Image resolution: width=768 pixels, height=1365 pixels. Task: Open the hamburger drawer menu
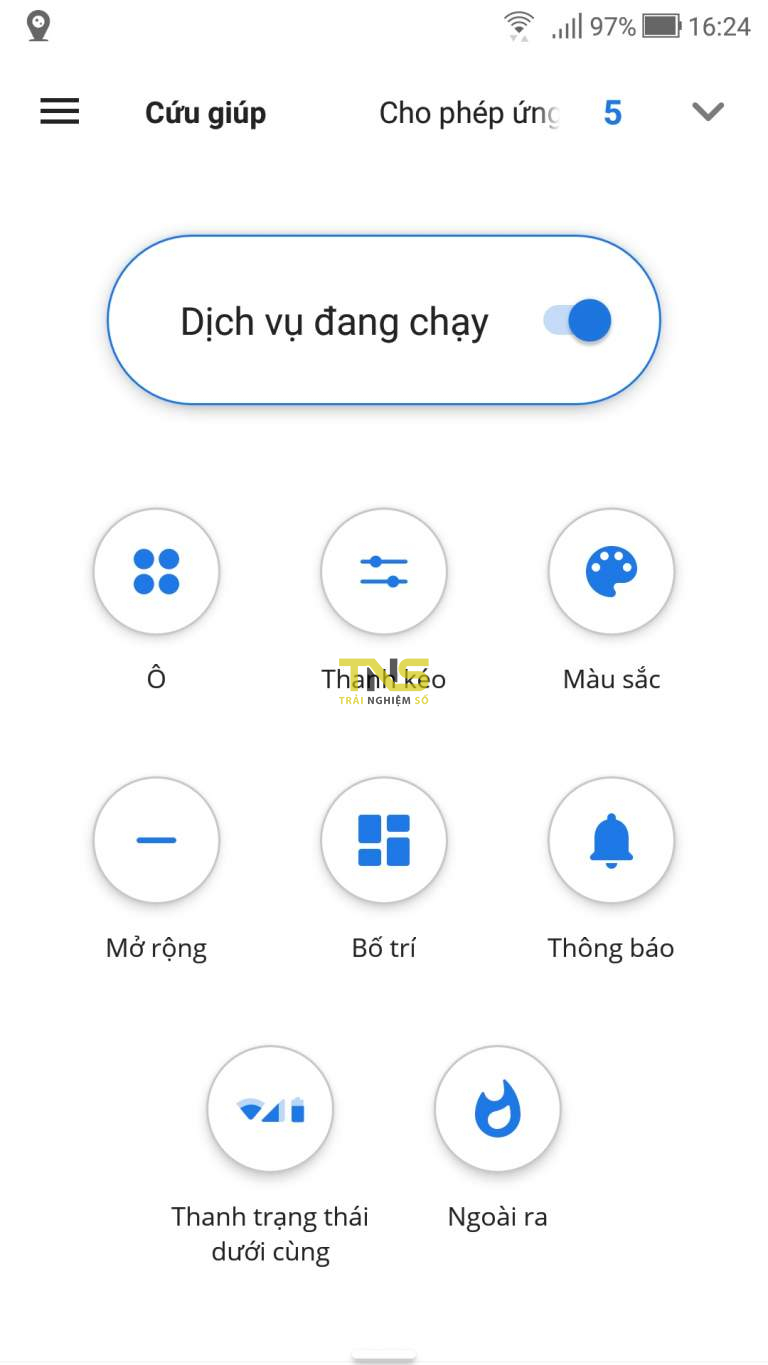point(59,111)
